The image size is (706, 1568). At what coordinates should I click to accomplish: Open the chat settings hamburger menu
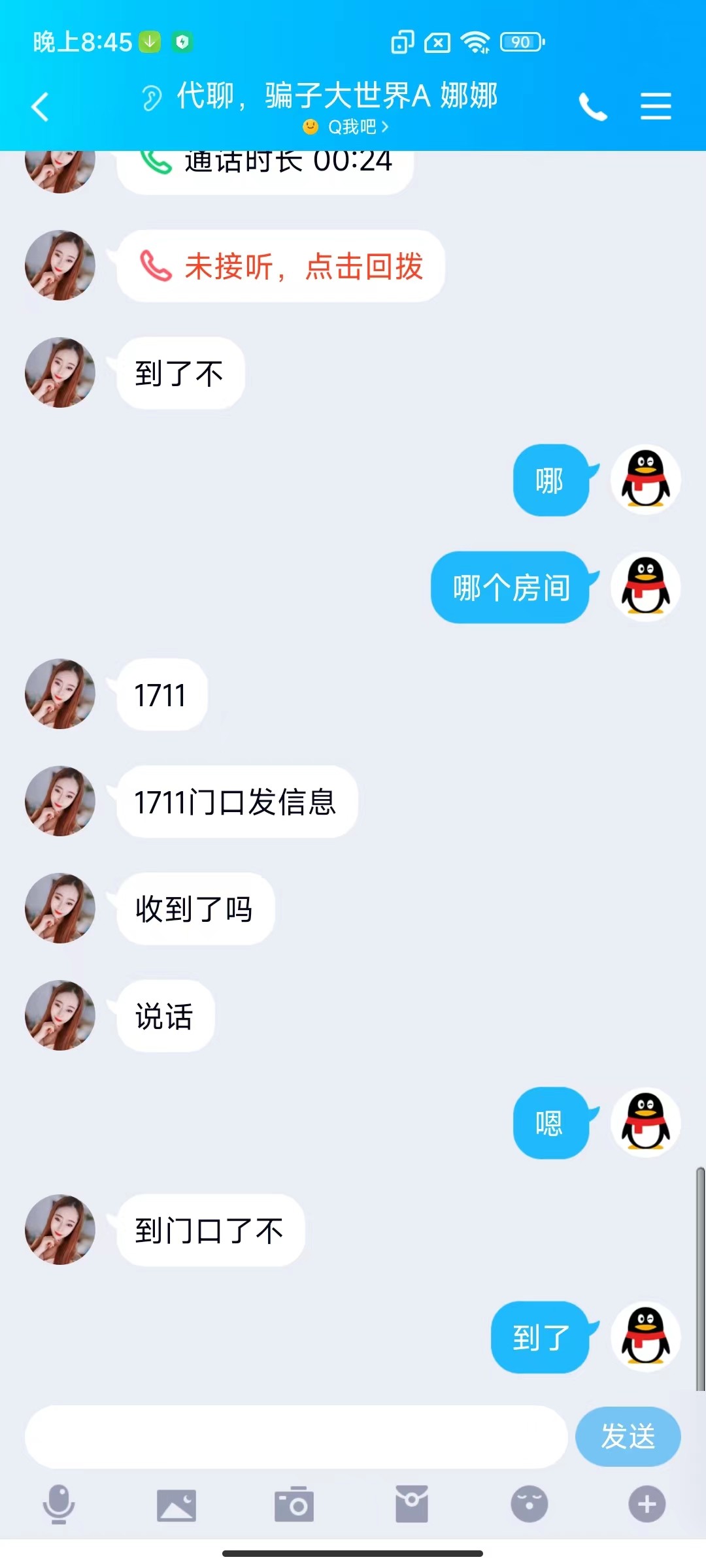coord(655,106)
